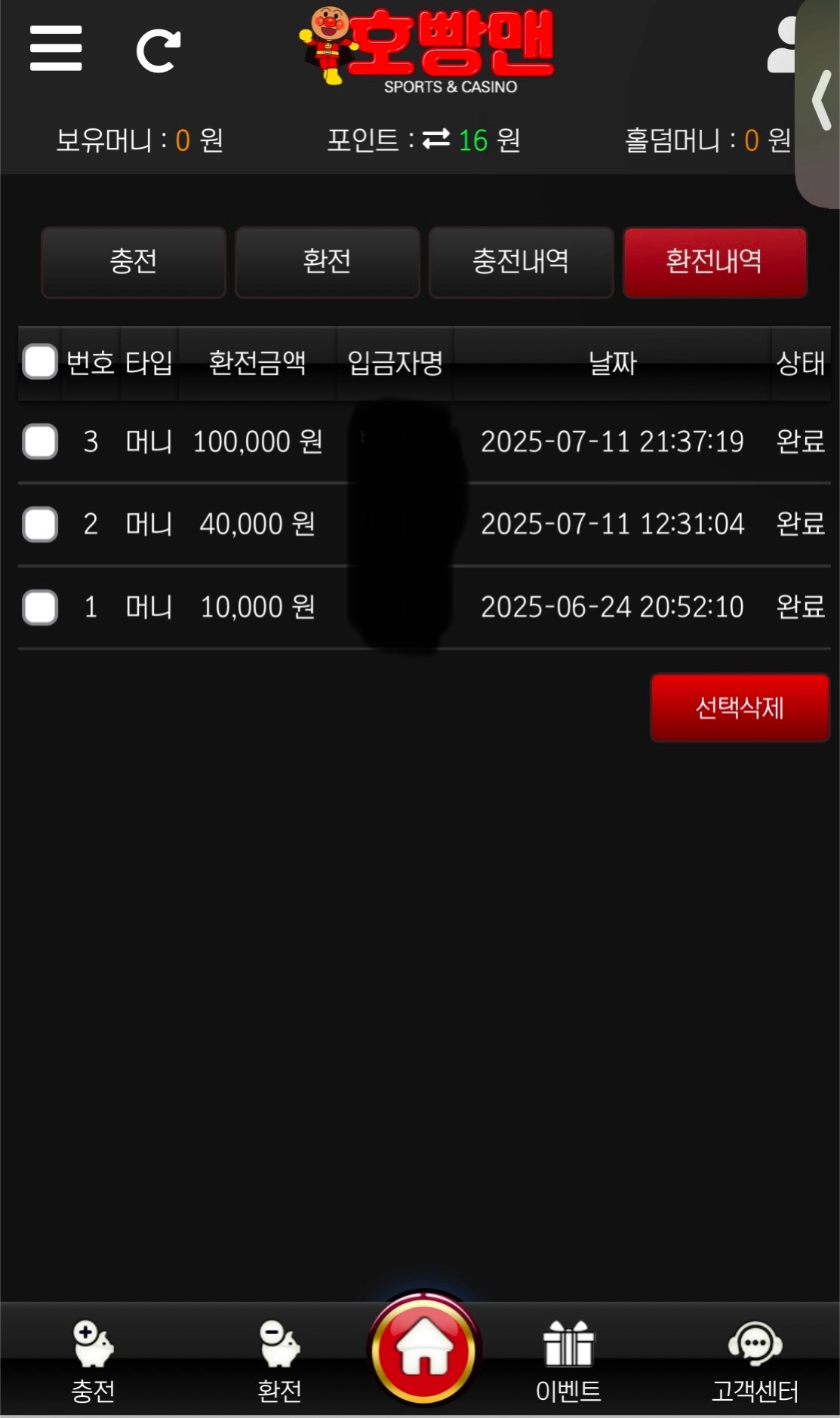840x1418 pixels.
Task: Switch to the 충전내역 tab
Action: (x=522, y=263)
